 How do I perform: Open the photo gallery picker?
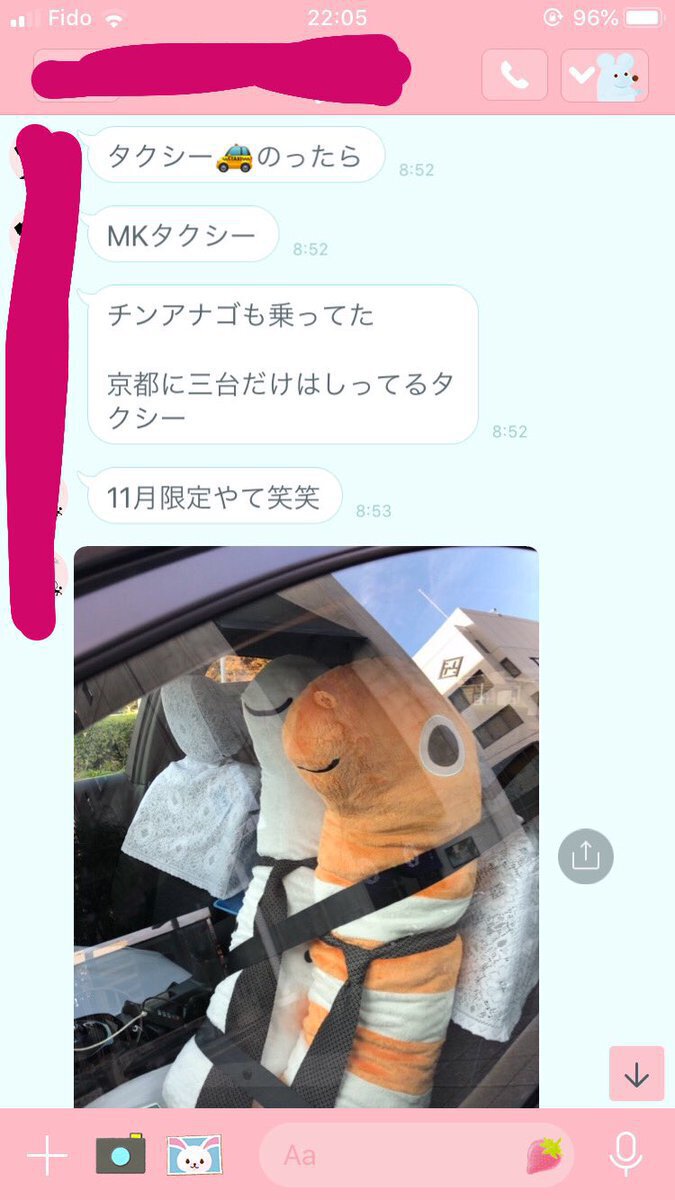click(x=194, y=1155)
